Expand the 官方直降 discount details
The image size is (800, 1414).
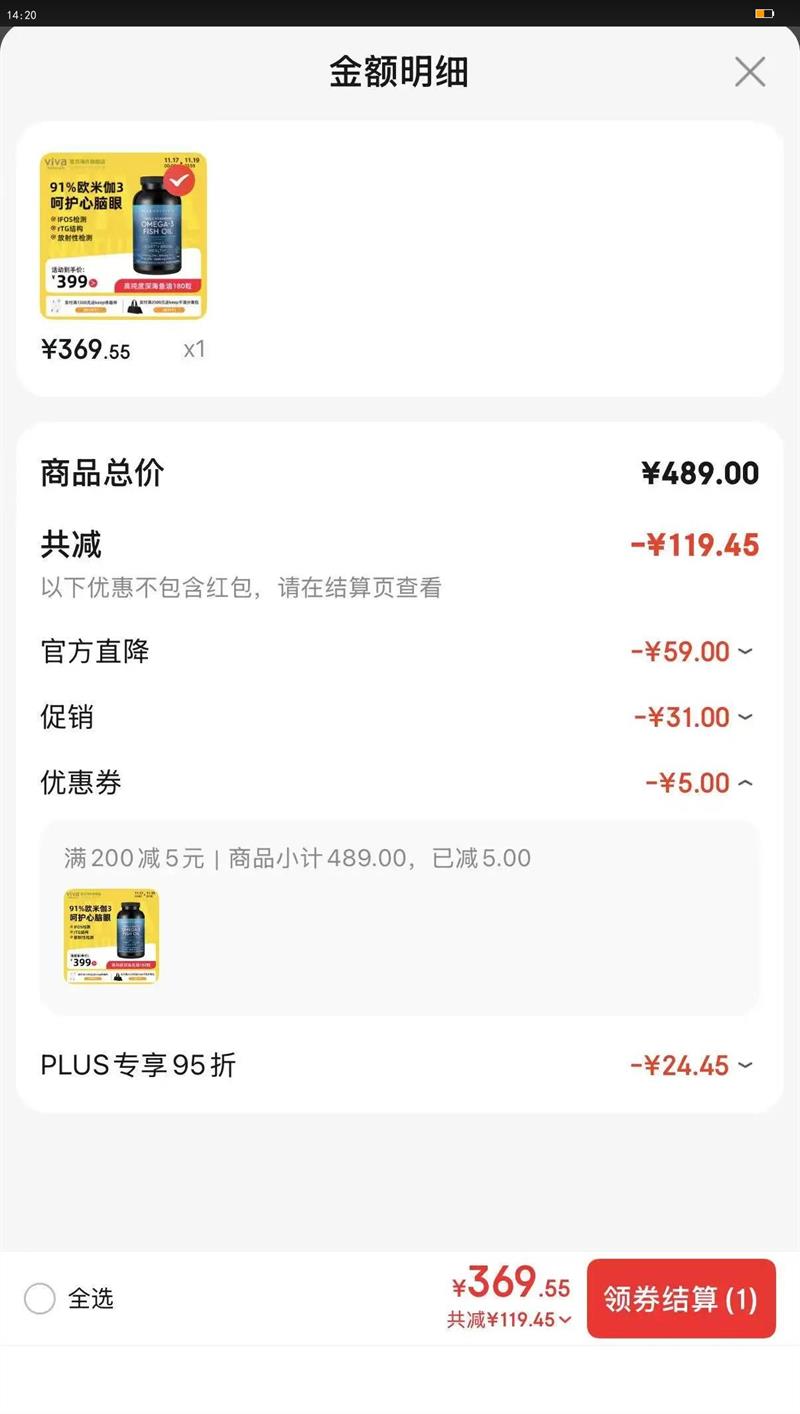pos(745,652)
